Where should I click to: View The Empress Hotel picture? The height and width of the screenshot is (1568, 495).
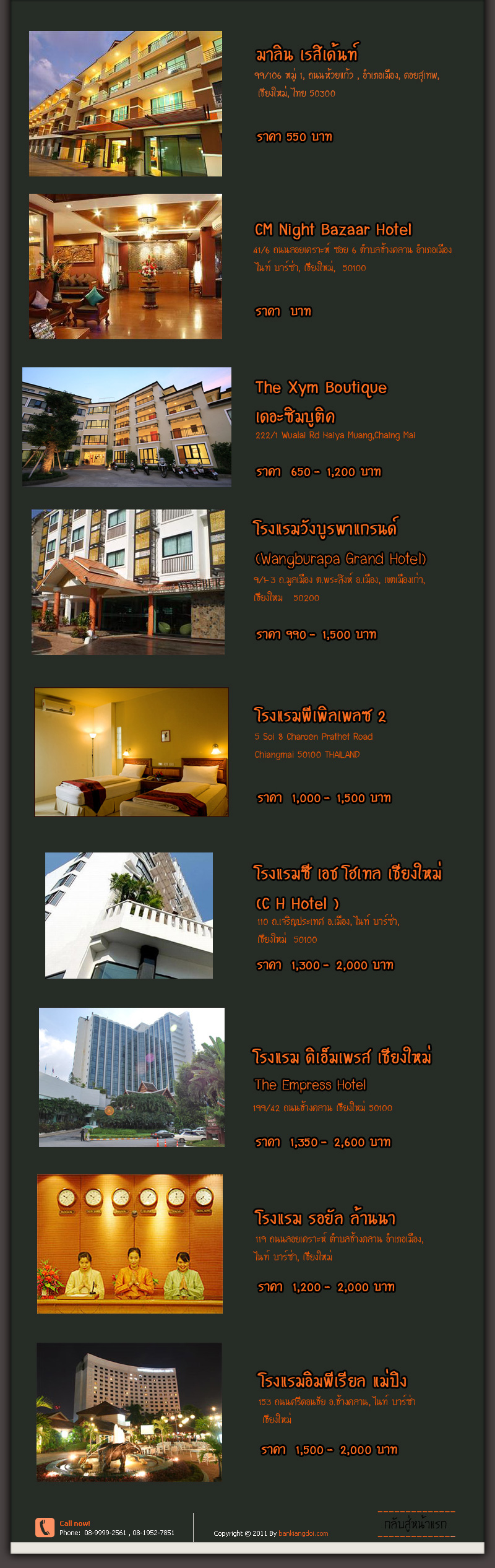[132, 1078]
